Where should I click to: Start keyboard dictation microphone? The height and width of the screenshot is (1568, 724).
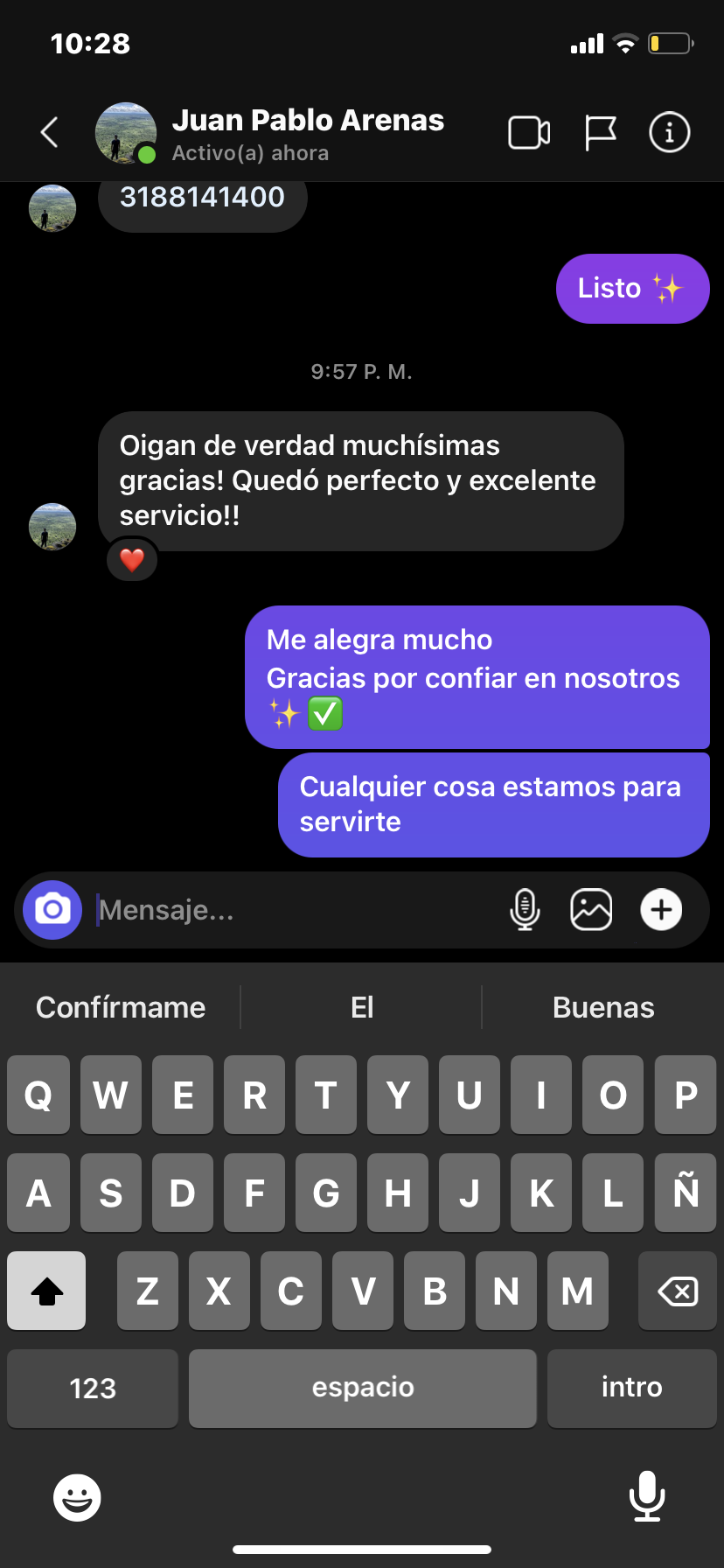[647, 1496]
